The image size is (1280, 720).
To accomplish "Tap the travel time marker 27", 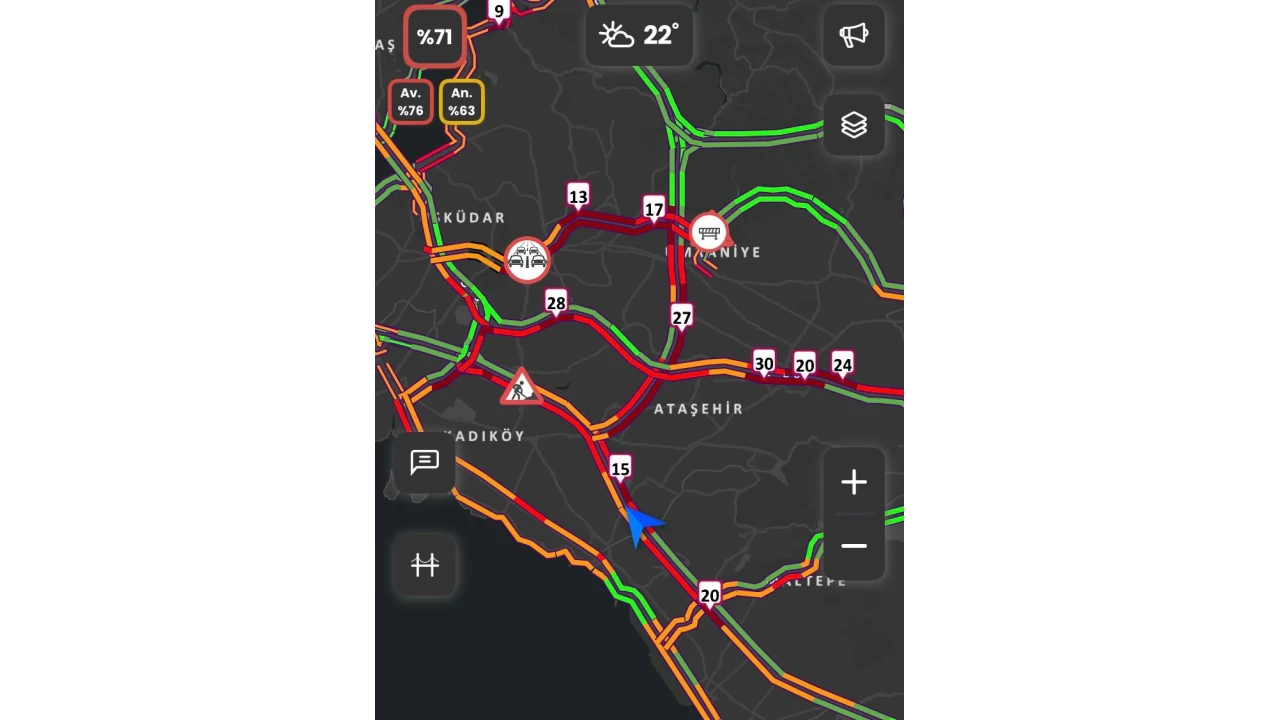I will point(681,318).
